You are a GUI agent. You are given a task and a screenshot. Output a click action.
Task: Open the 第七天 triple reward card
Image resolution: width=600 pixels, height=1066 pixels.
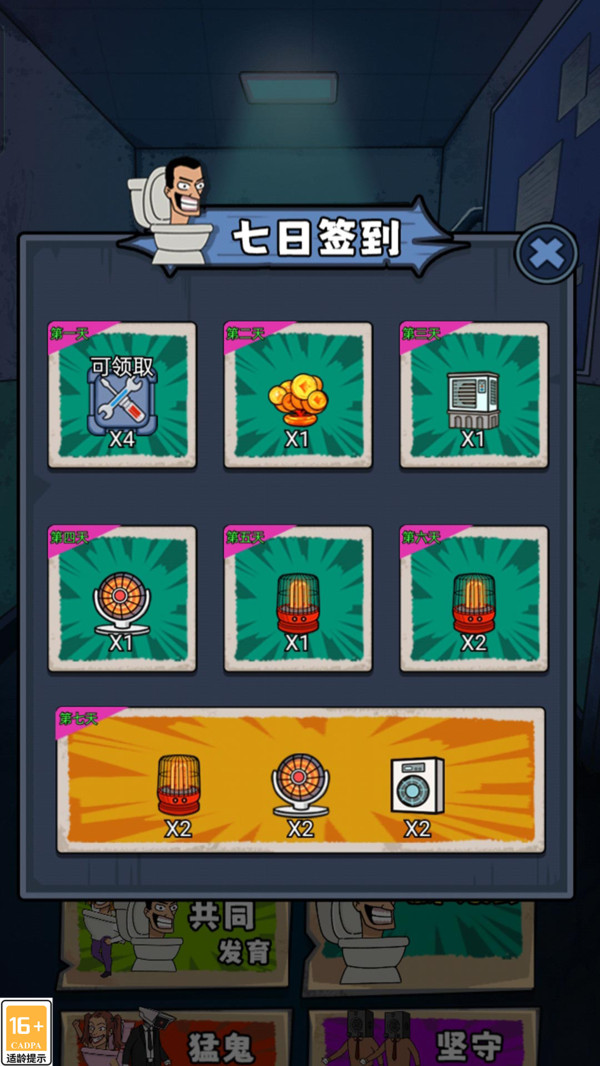pos(300,780)
